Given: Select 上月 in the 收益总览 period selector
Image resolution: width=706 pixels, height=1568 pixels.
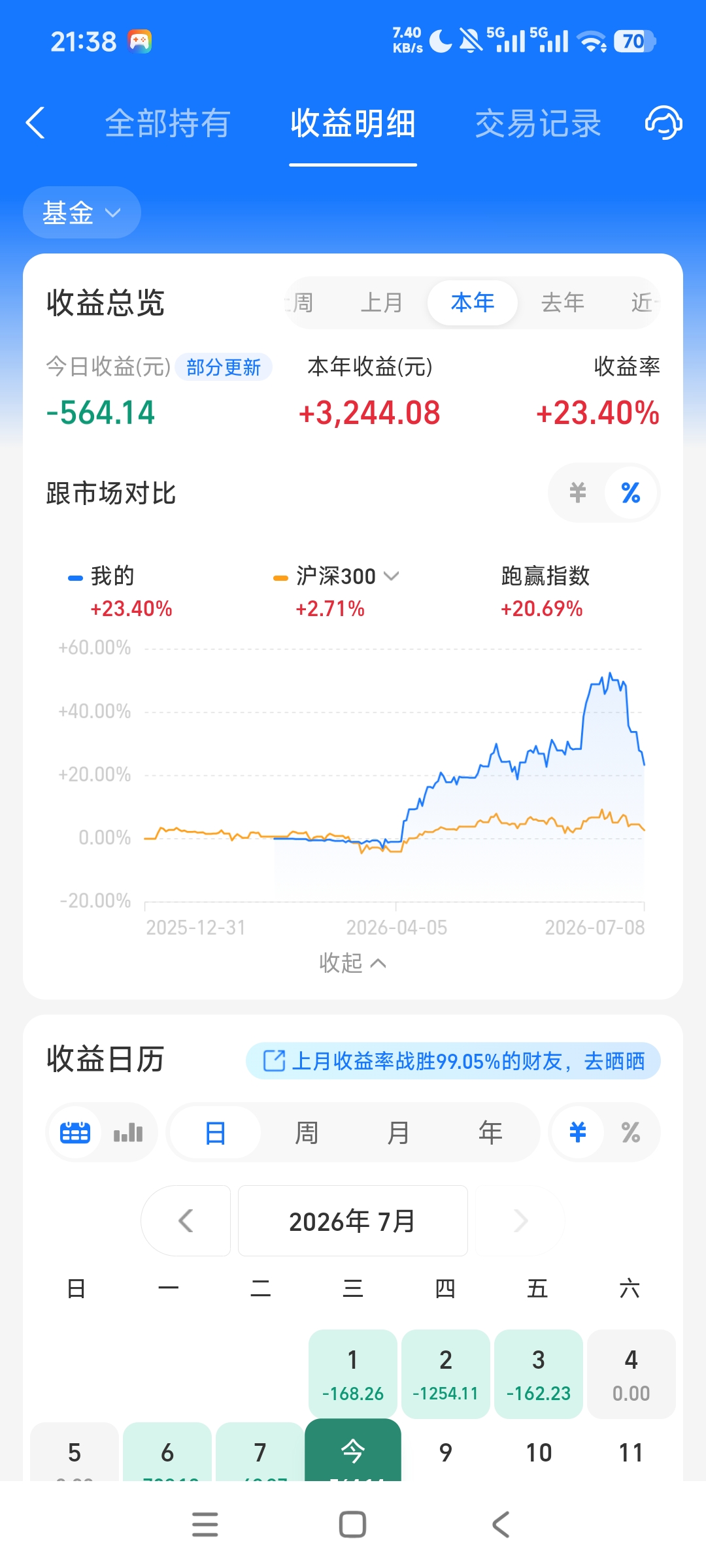Looking at the screenshot, I should click(382, 302).
